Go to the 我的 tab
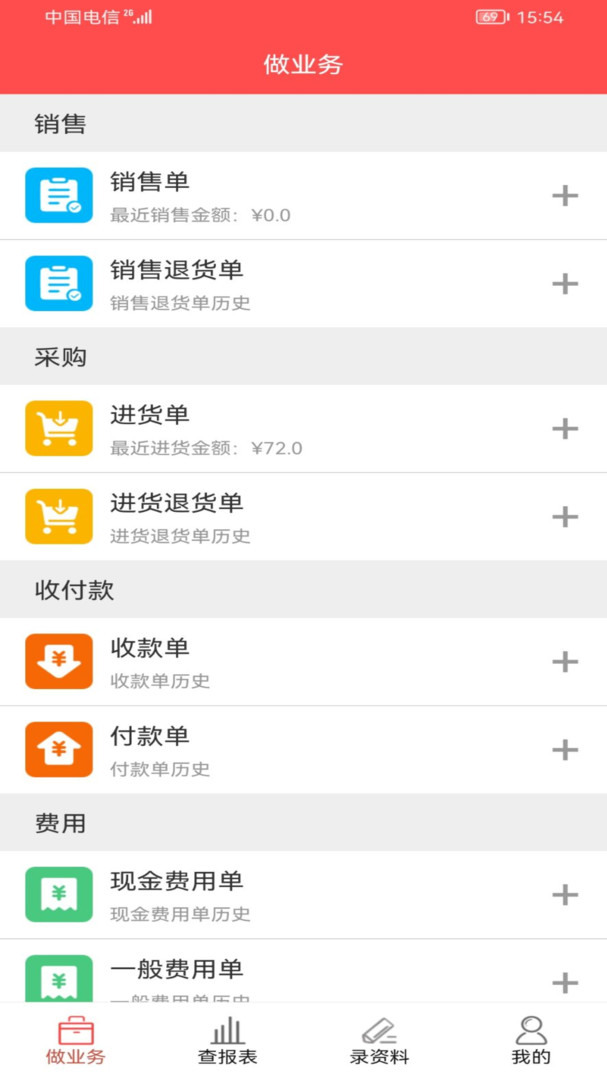 531,1040
